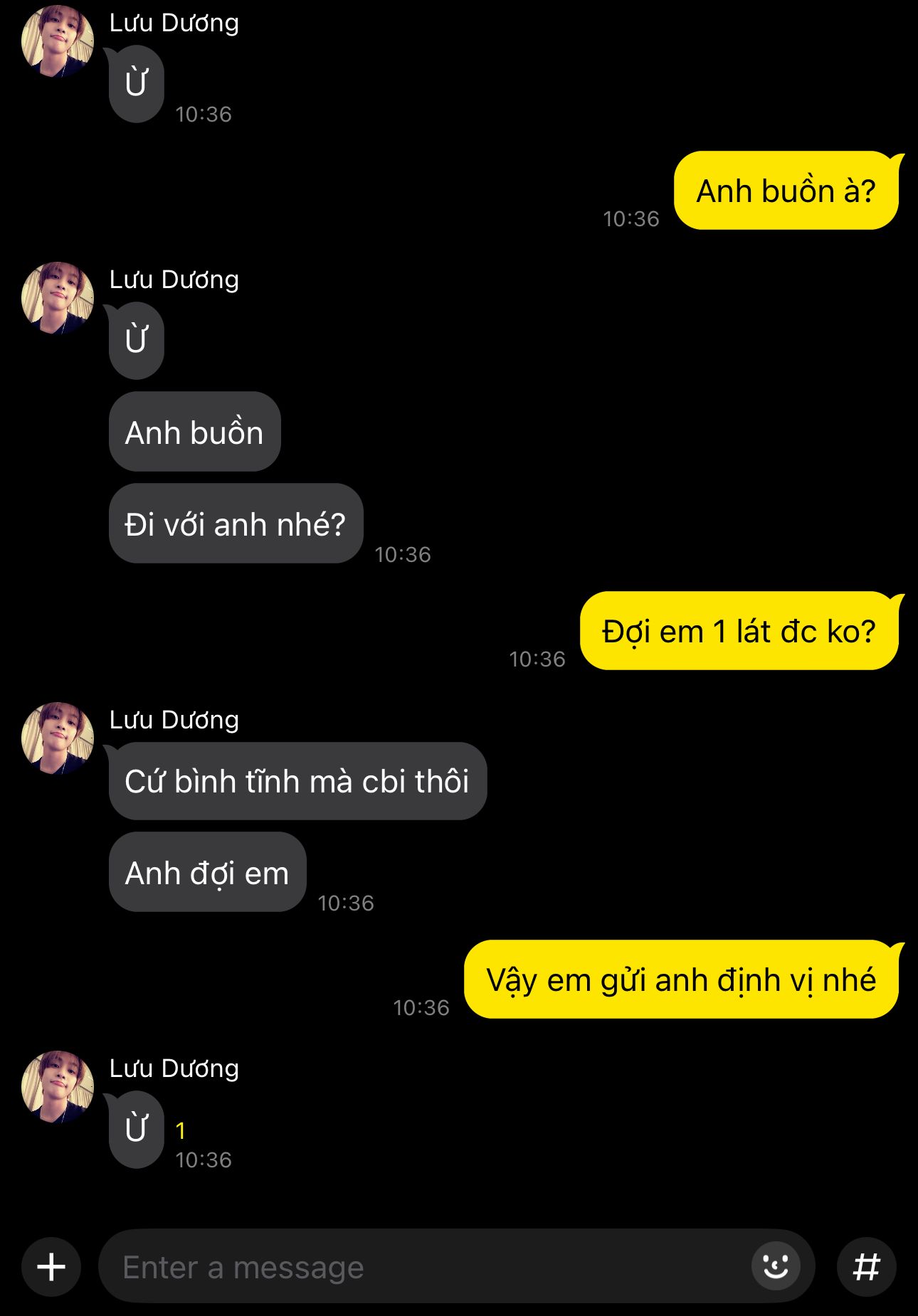View Lưu Dương's avatar by "Cứ bình tĩnh mà cbi thôi"

[x=58, y=738]
